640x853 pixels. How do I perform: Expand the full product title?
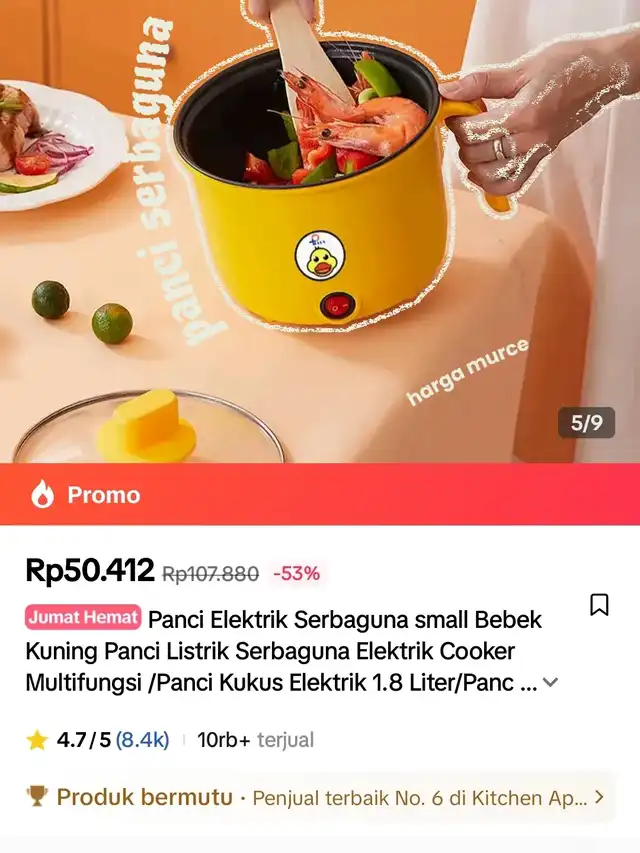tap(549, 684)
